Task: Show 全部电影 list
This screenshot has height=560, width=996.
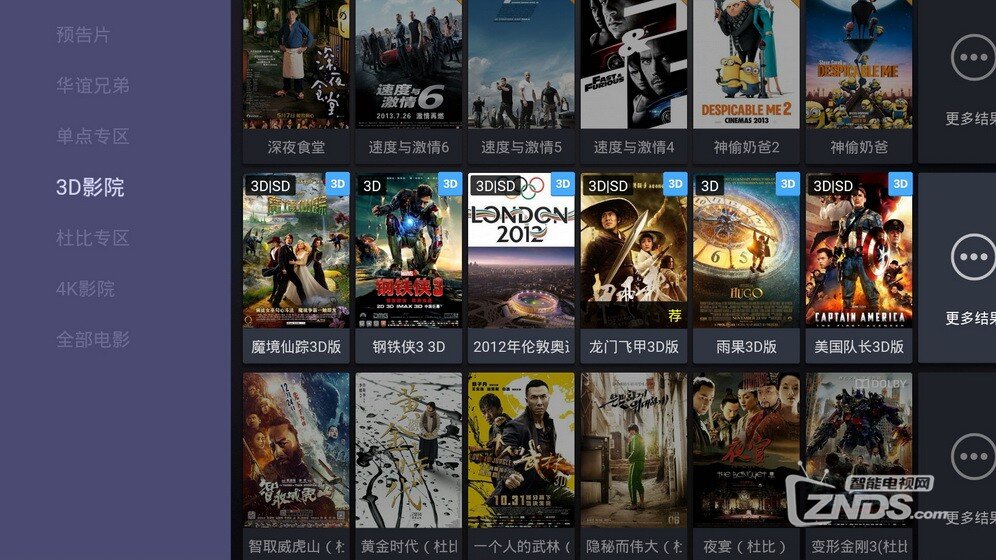Action: 93,340
